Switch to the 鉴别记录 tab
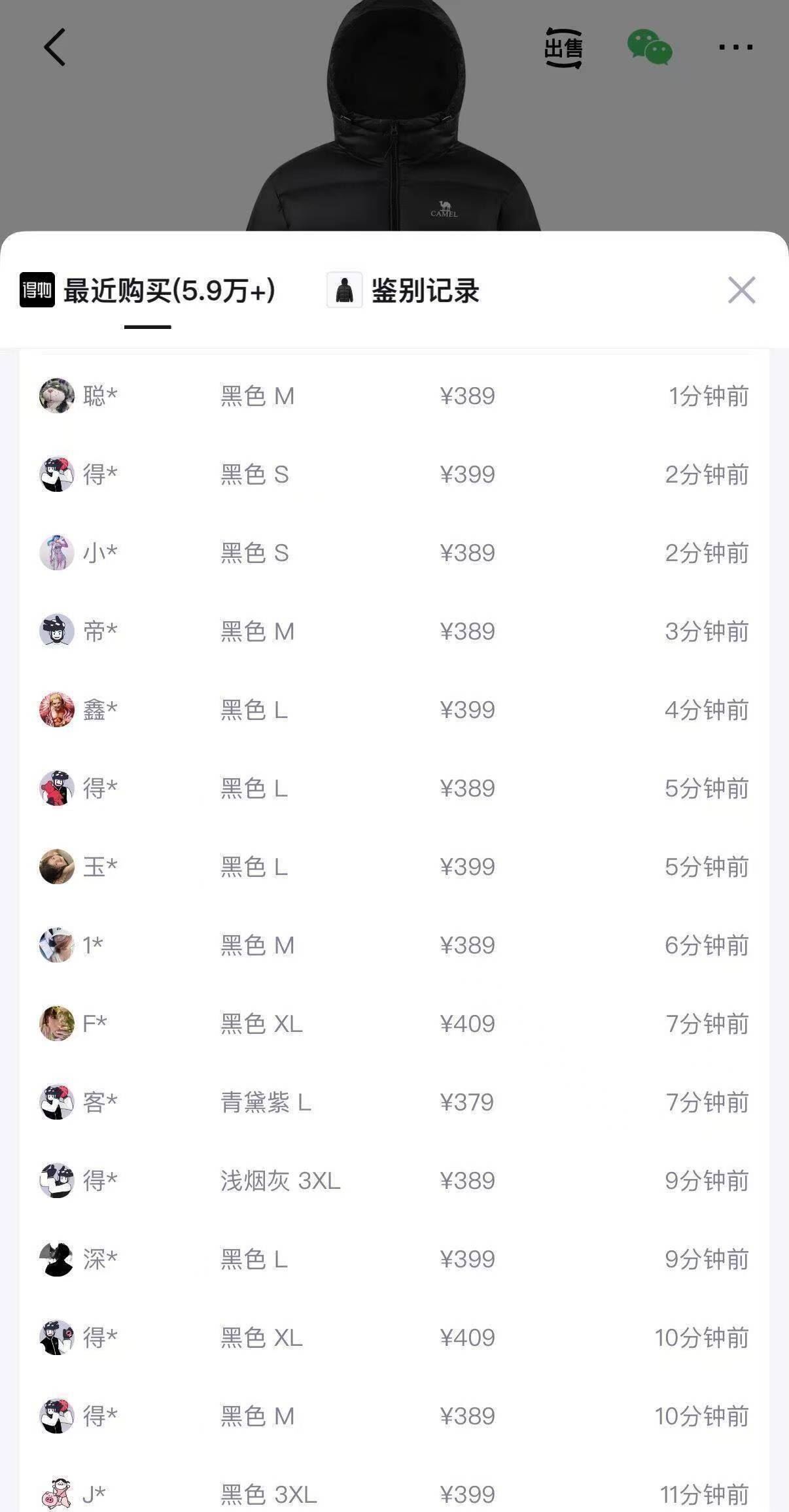 (x=404, y=291)
